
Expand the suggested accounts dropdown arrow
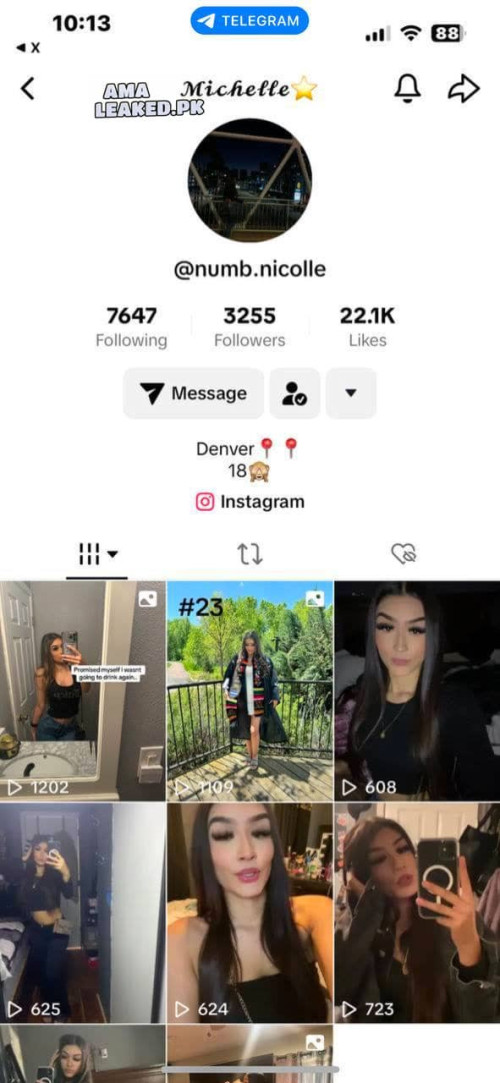[x=351, y=394]
